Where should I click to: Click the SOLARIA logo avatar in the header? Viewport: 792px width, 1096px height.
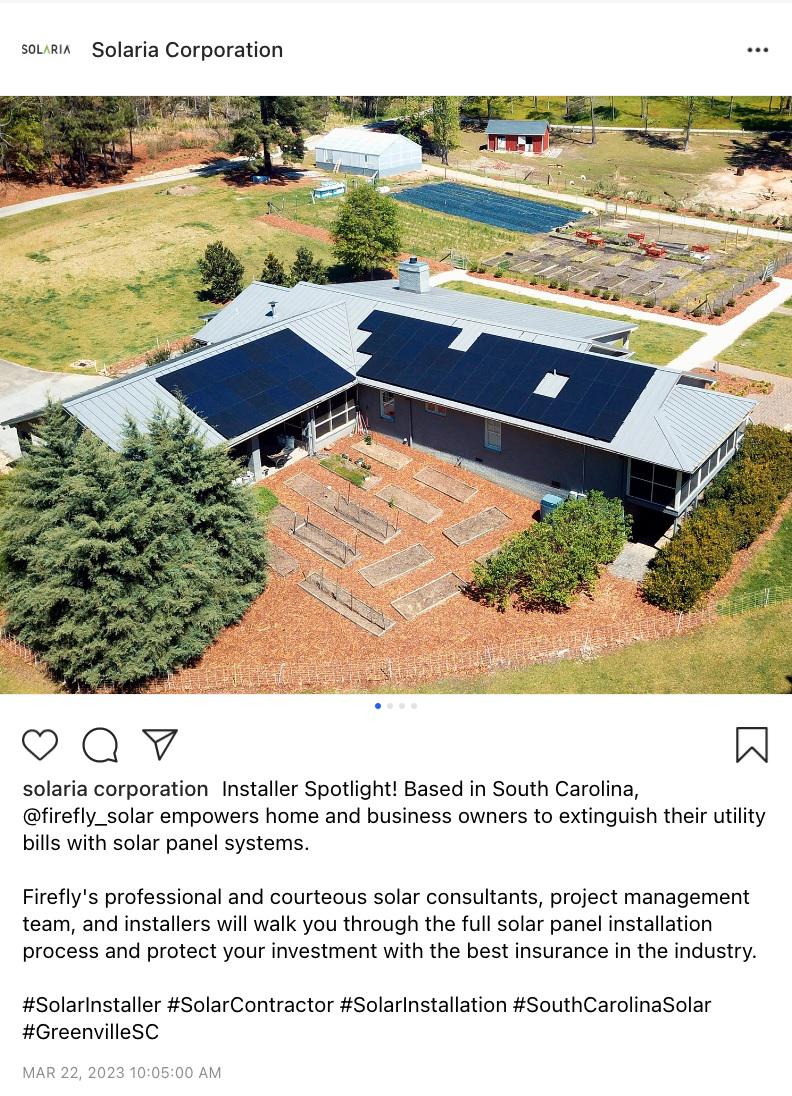click(45, 48)
